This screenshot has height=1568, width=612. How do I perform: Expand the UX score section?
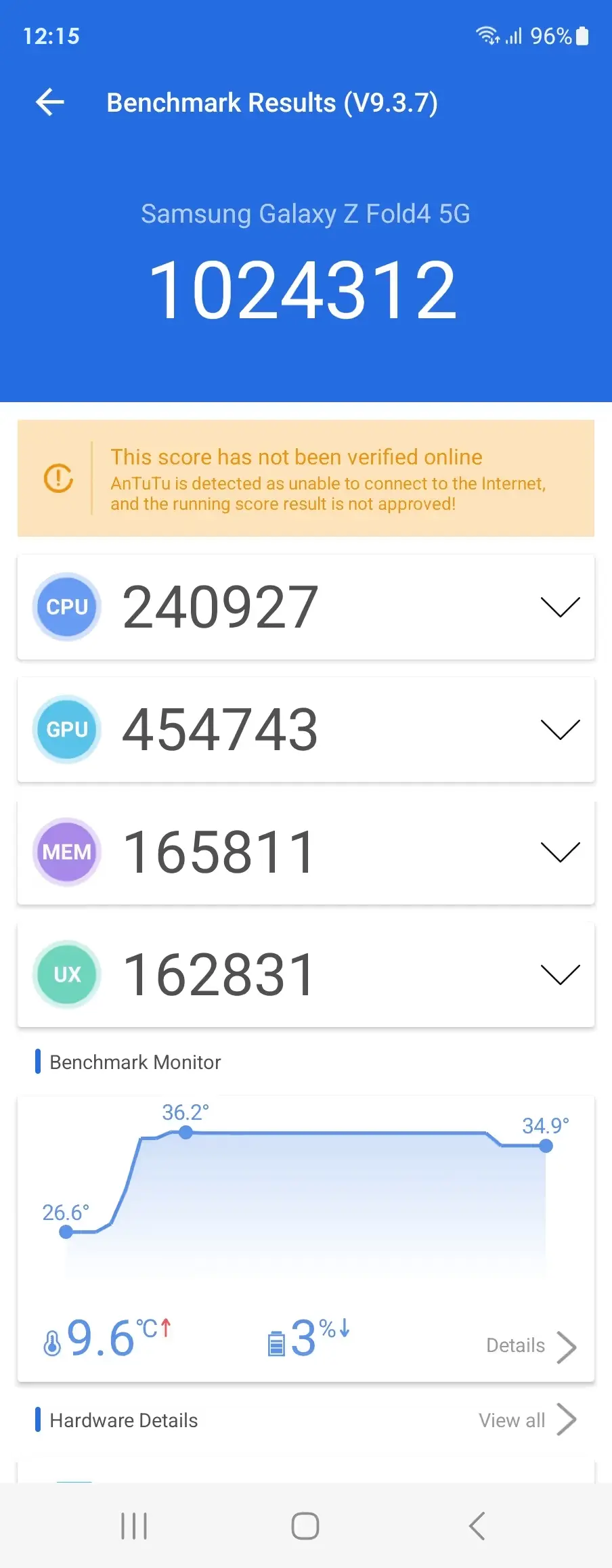pos(560,974)
